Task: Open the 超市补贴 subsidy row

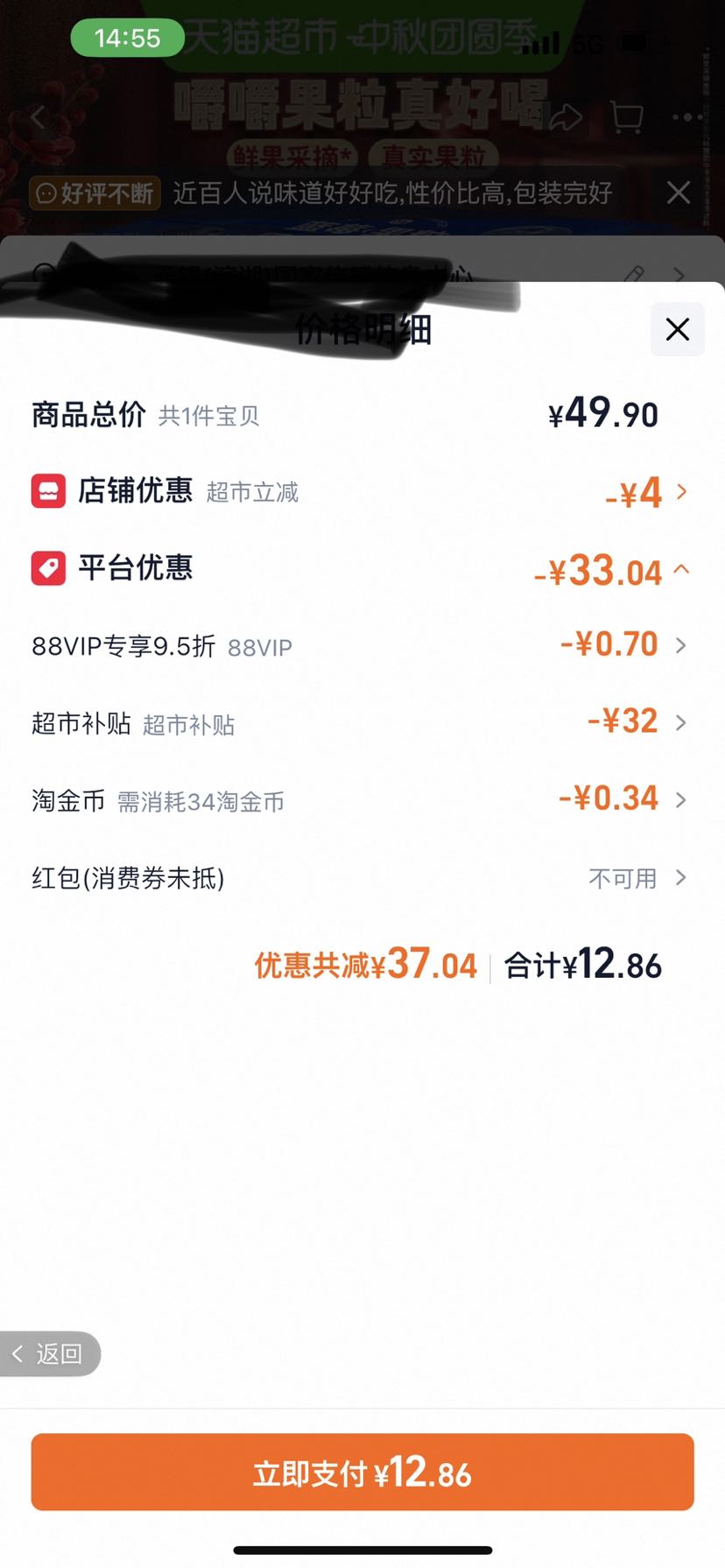Action: click(x=362, y=722)
